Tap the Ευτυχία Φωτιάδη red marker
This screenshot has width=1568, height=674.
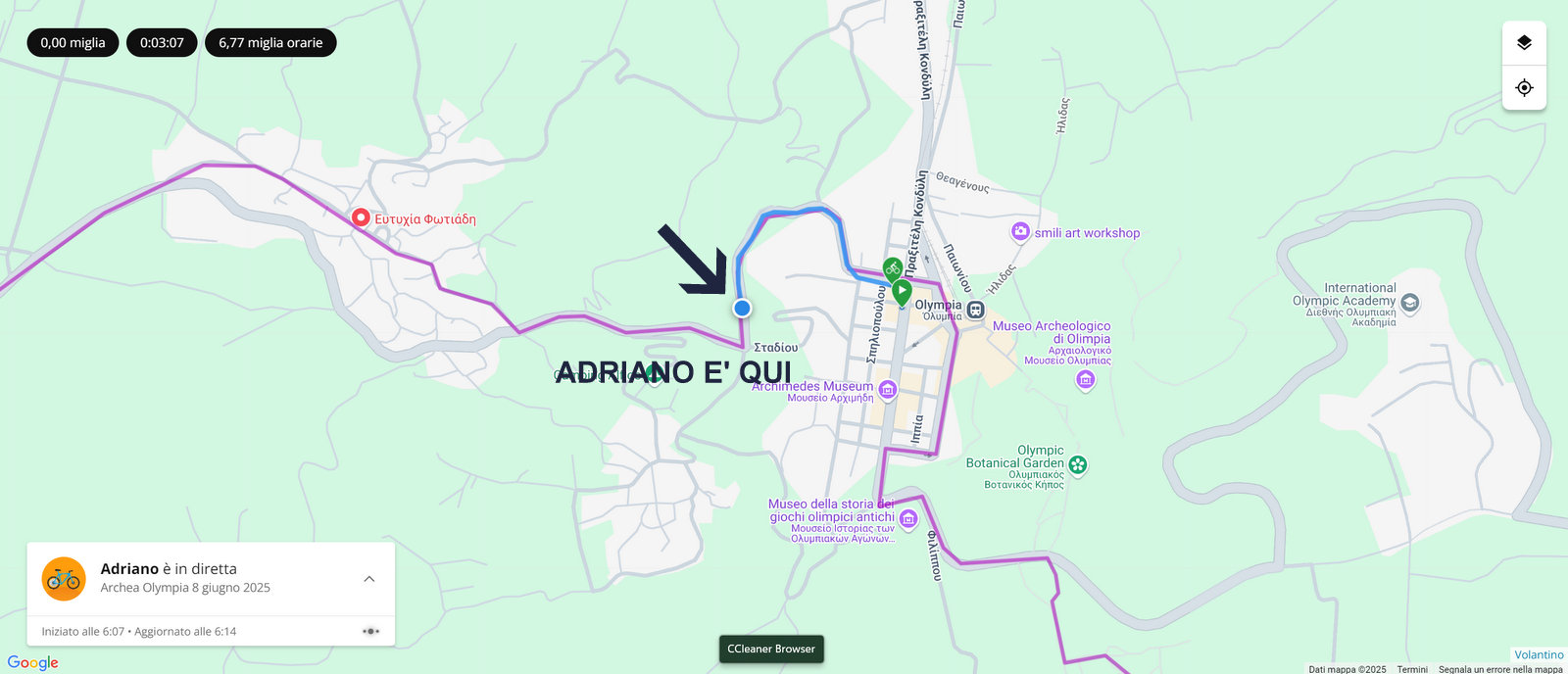[x=361, y=217]
